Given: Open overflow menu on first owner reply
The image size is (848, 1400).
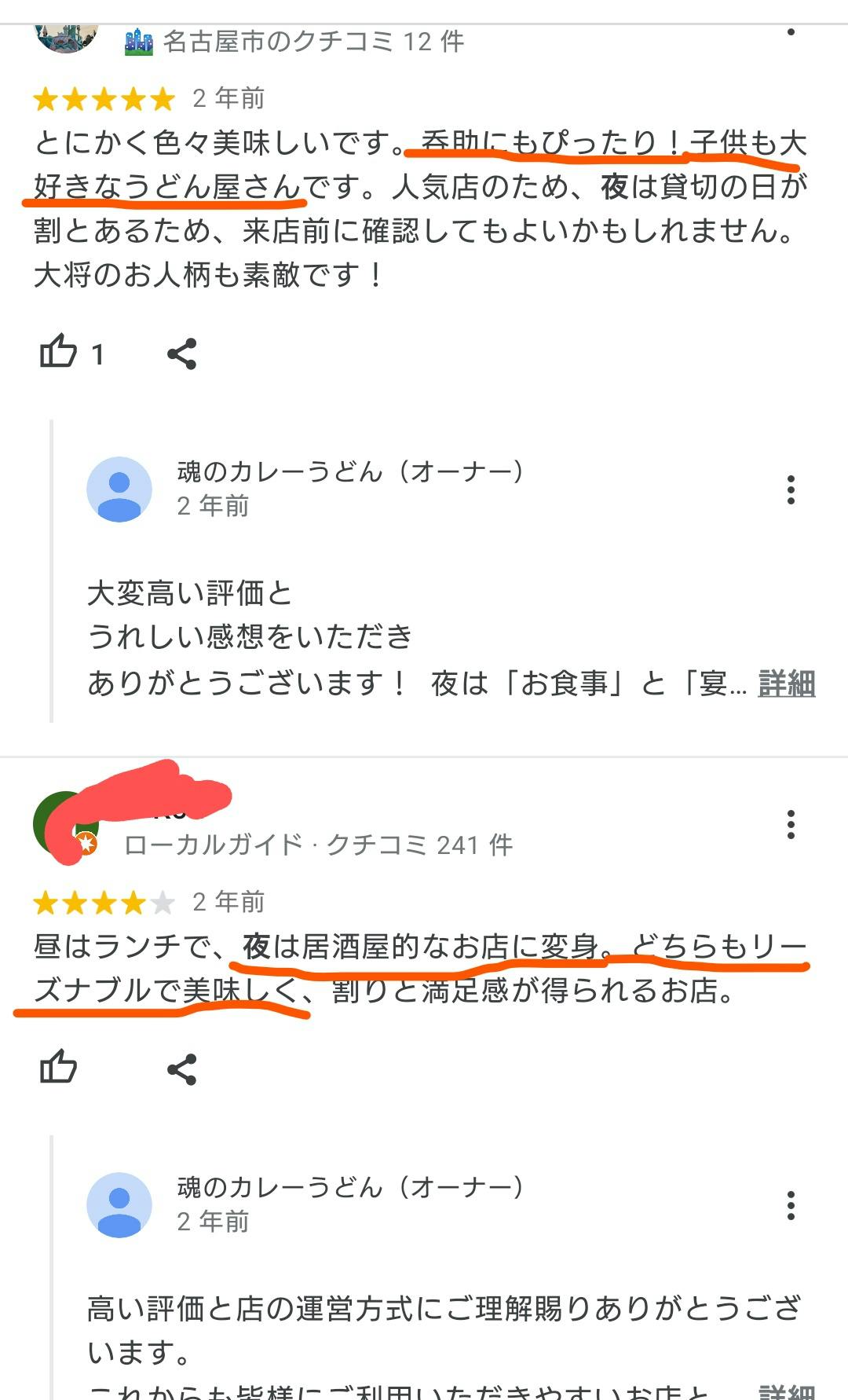Looking at the screenshot, I should (791, 489).
